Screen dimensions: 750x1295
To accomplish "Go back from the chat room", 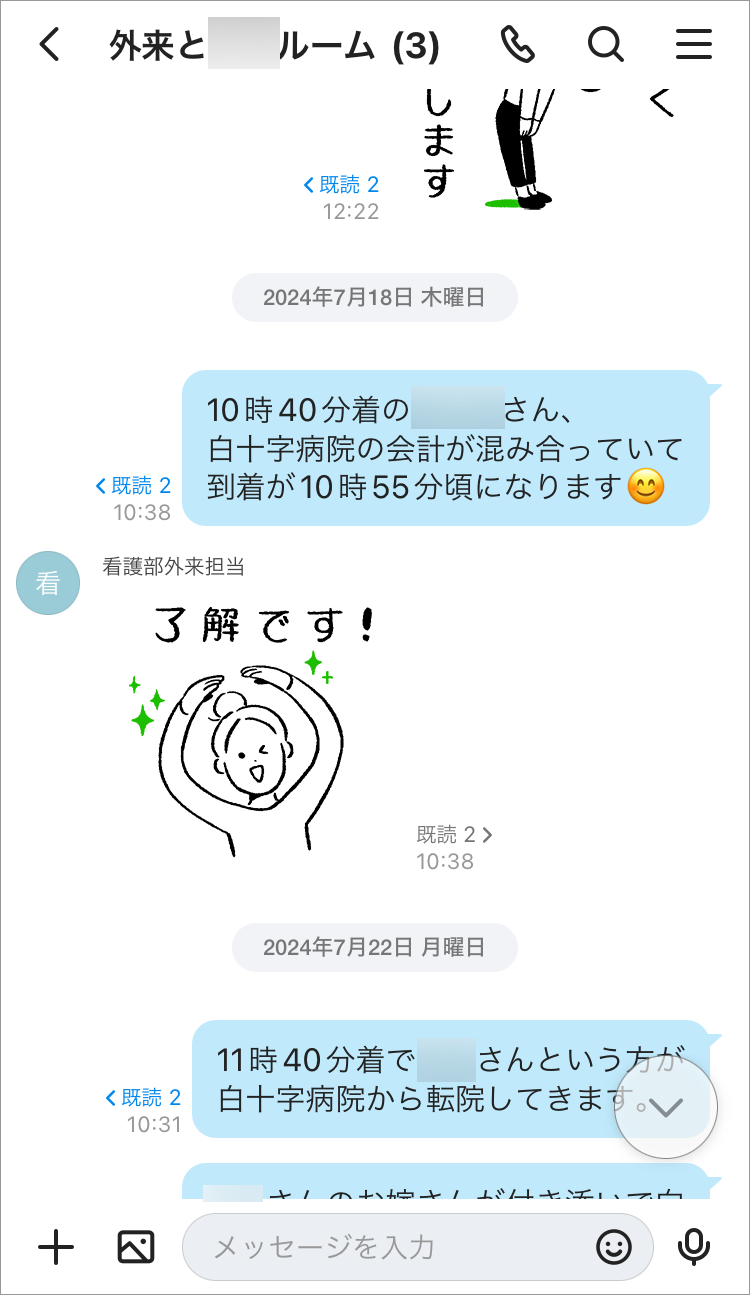I will pos(49,45).
